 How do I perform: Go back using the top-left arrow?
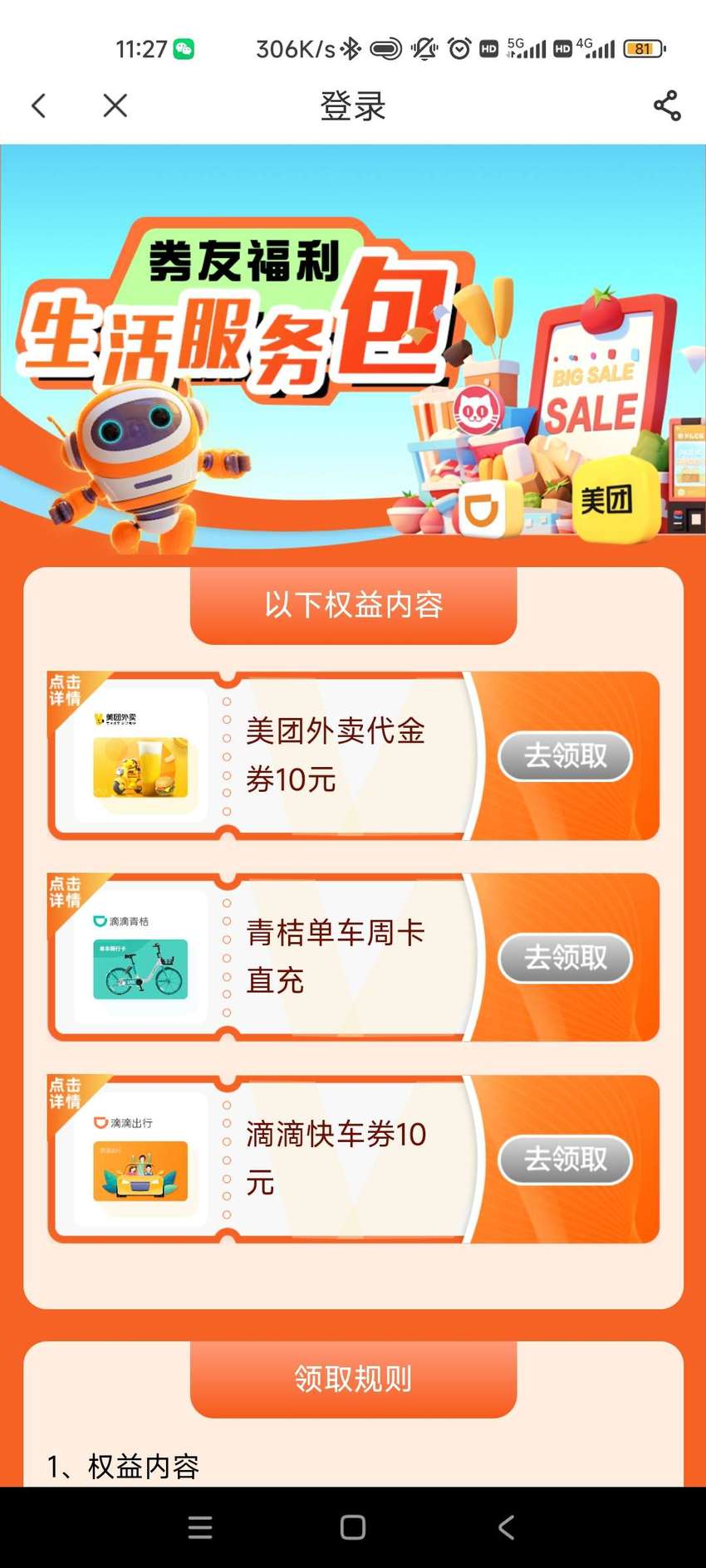pyautogui.click(x=38, y=105)
